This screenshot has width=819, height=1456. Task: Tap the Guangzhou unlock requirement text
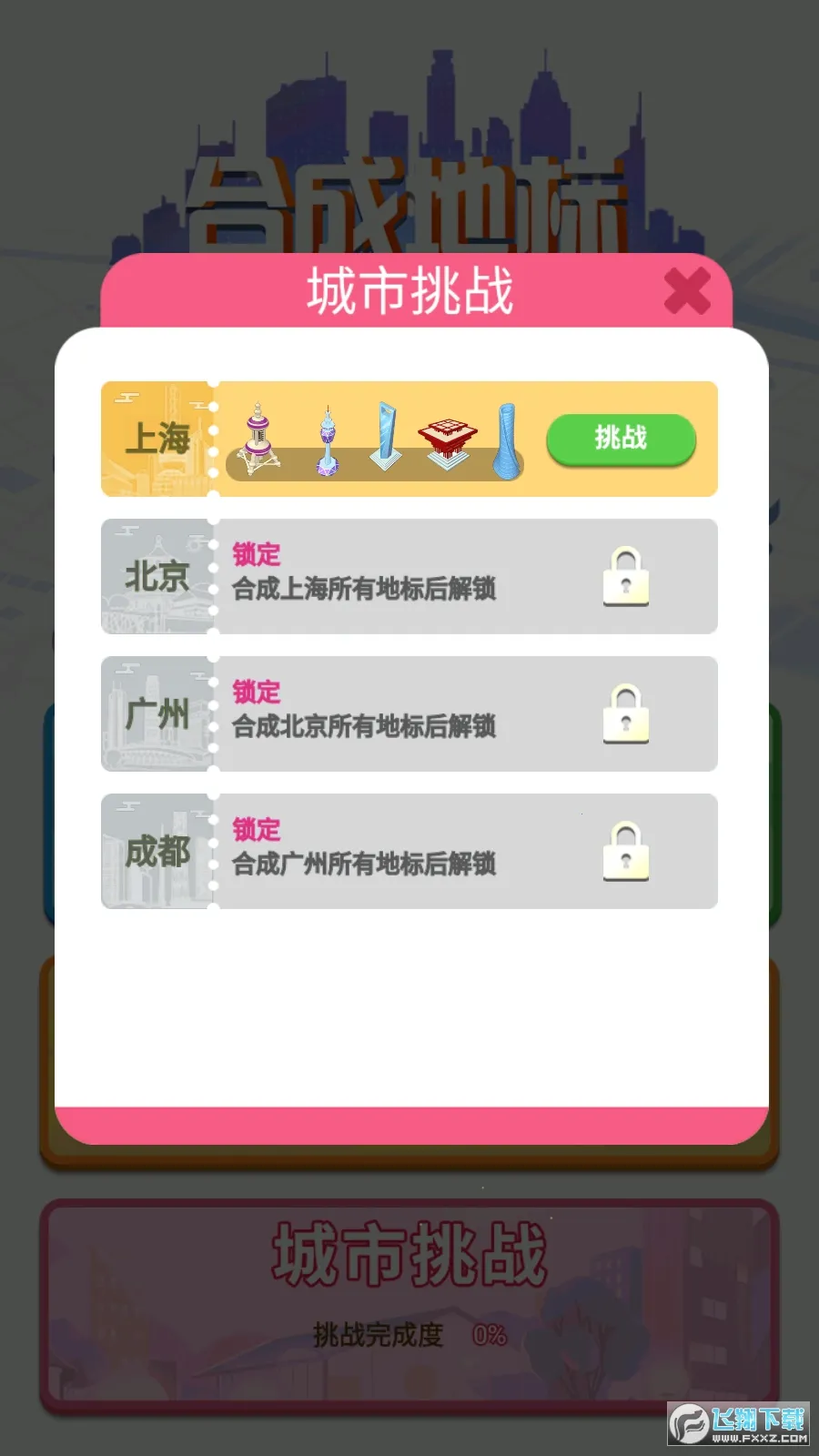click(x=366, y=728)
